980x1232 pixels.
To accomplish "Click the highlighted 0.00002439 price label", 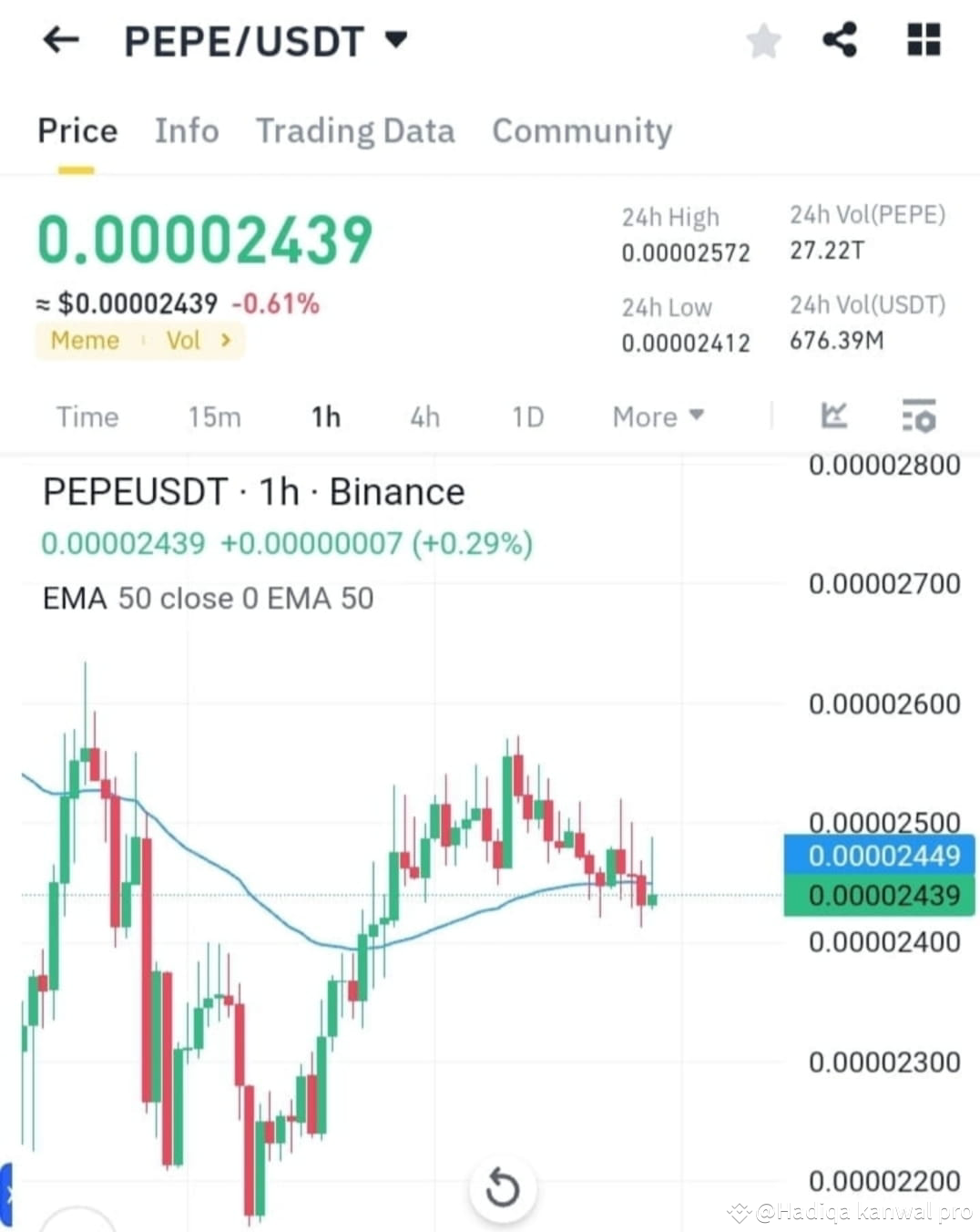I will click(x=878, y=896).
